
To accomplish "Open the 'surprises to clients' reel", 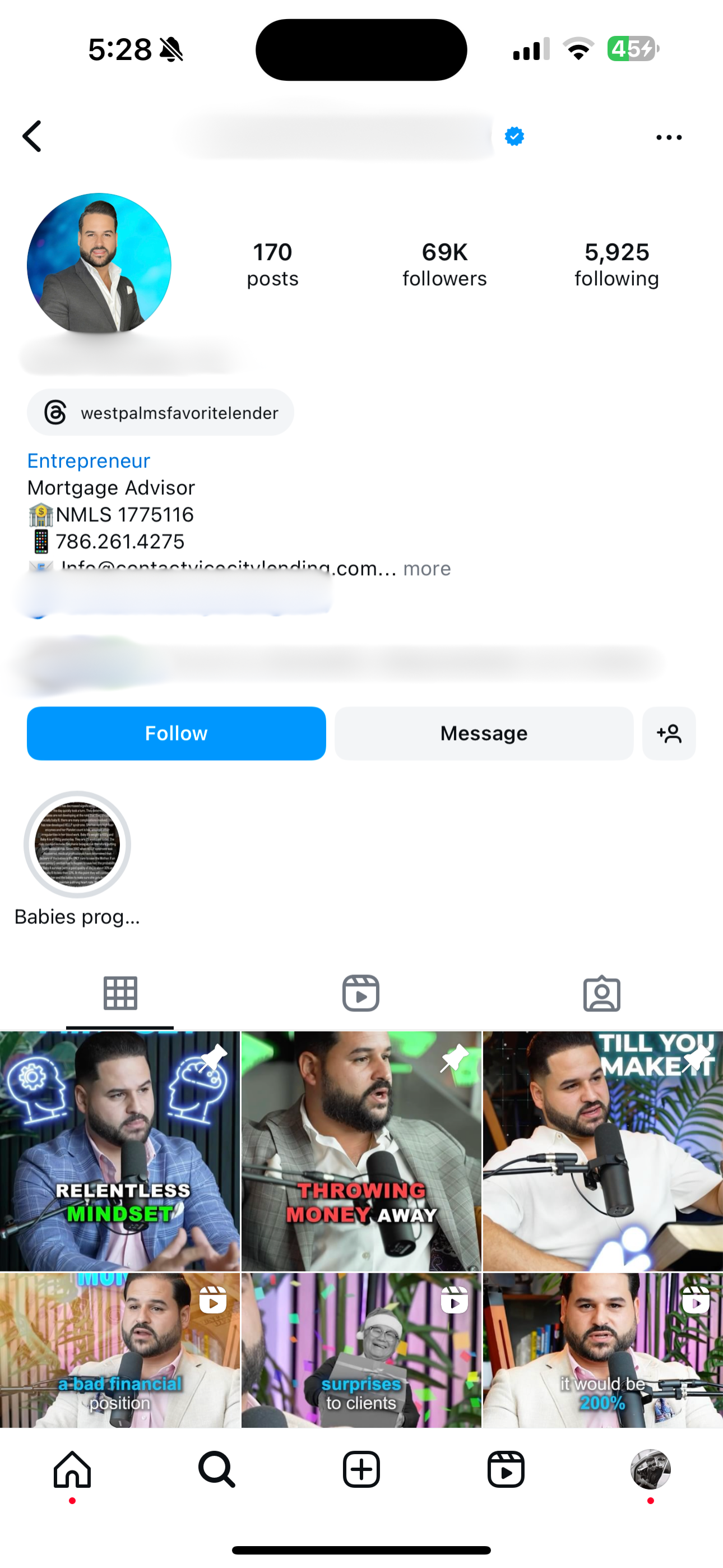I will tap(361, 1350).
